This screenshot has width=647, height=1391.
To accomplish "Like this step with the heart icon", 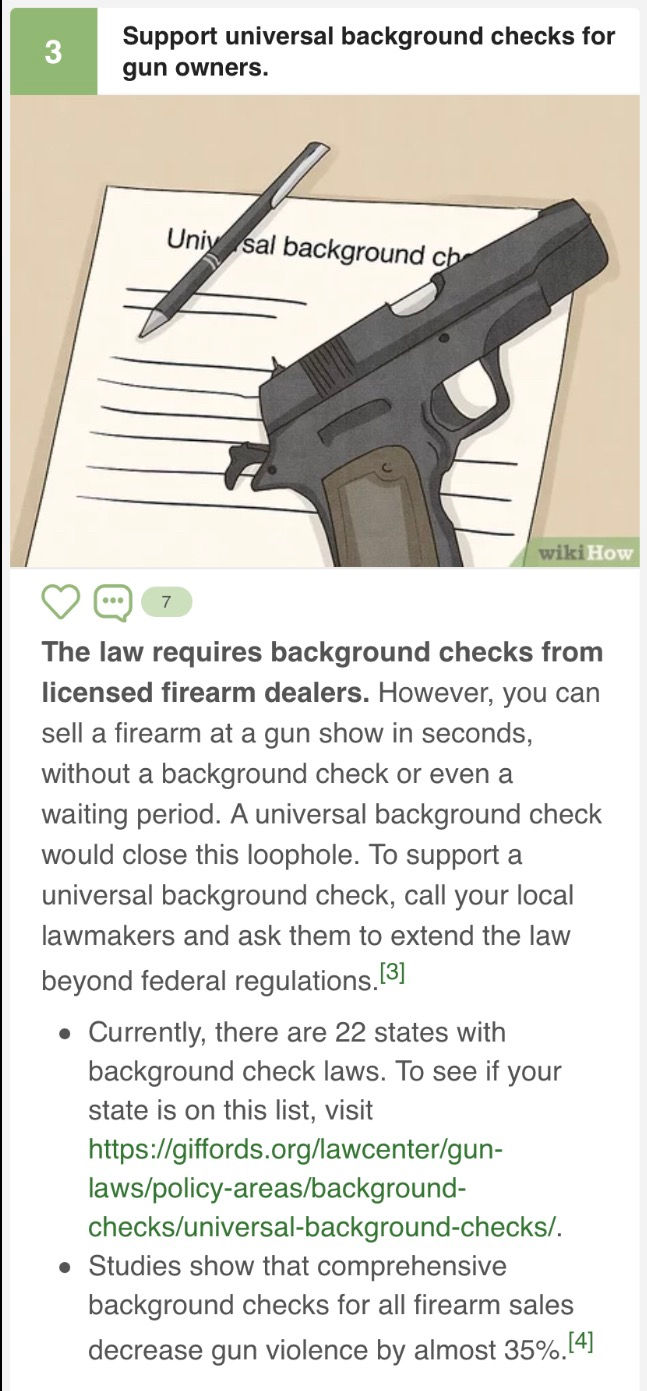I will pyautogui.click(x=60, y=602).
